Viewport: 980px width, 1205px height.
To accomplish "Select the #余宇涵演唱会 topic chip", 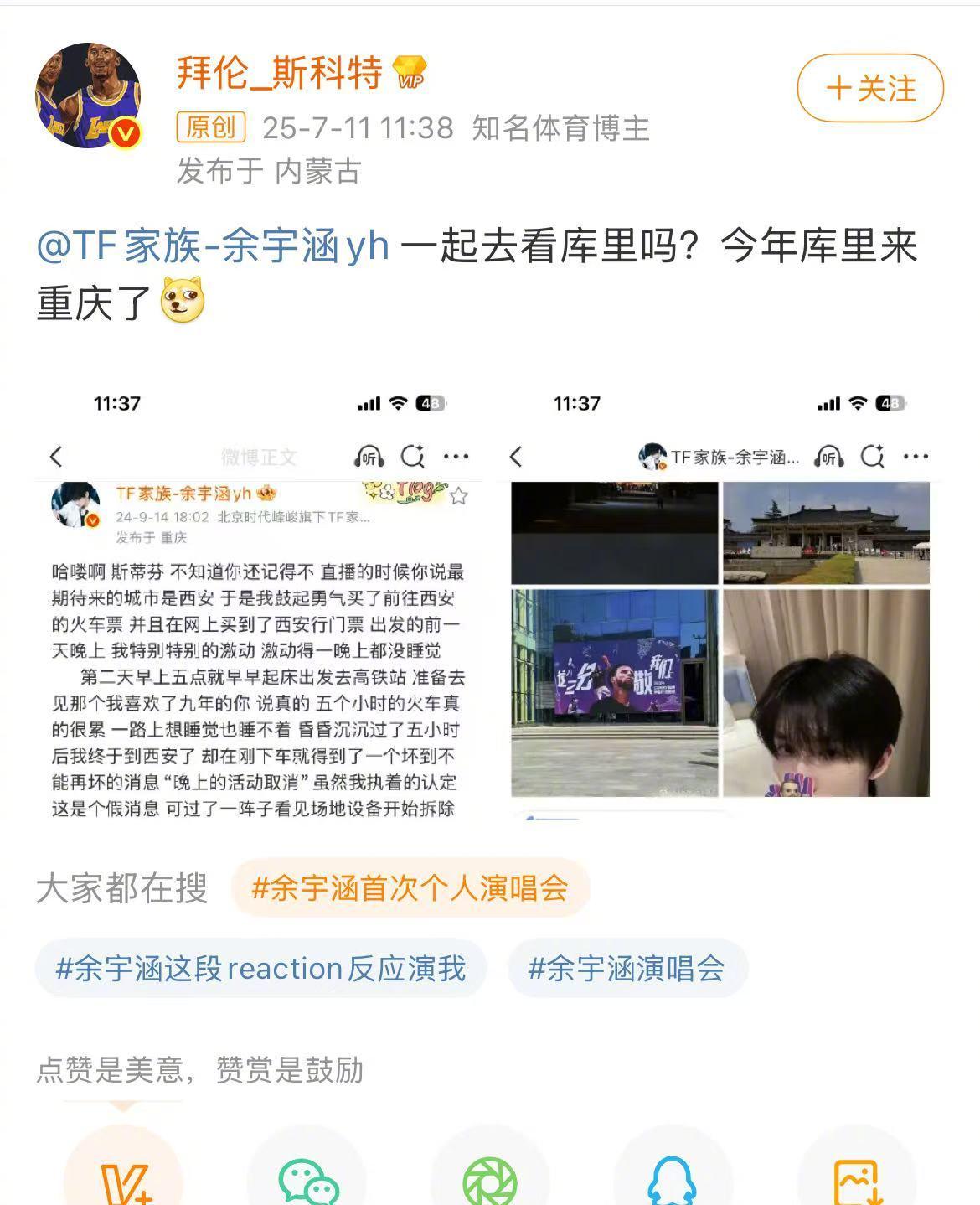I will [x=627, y=969].
